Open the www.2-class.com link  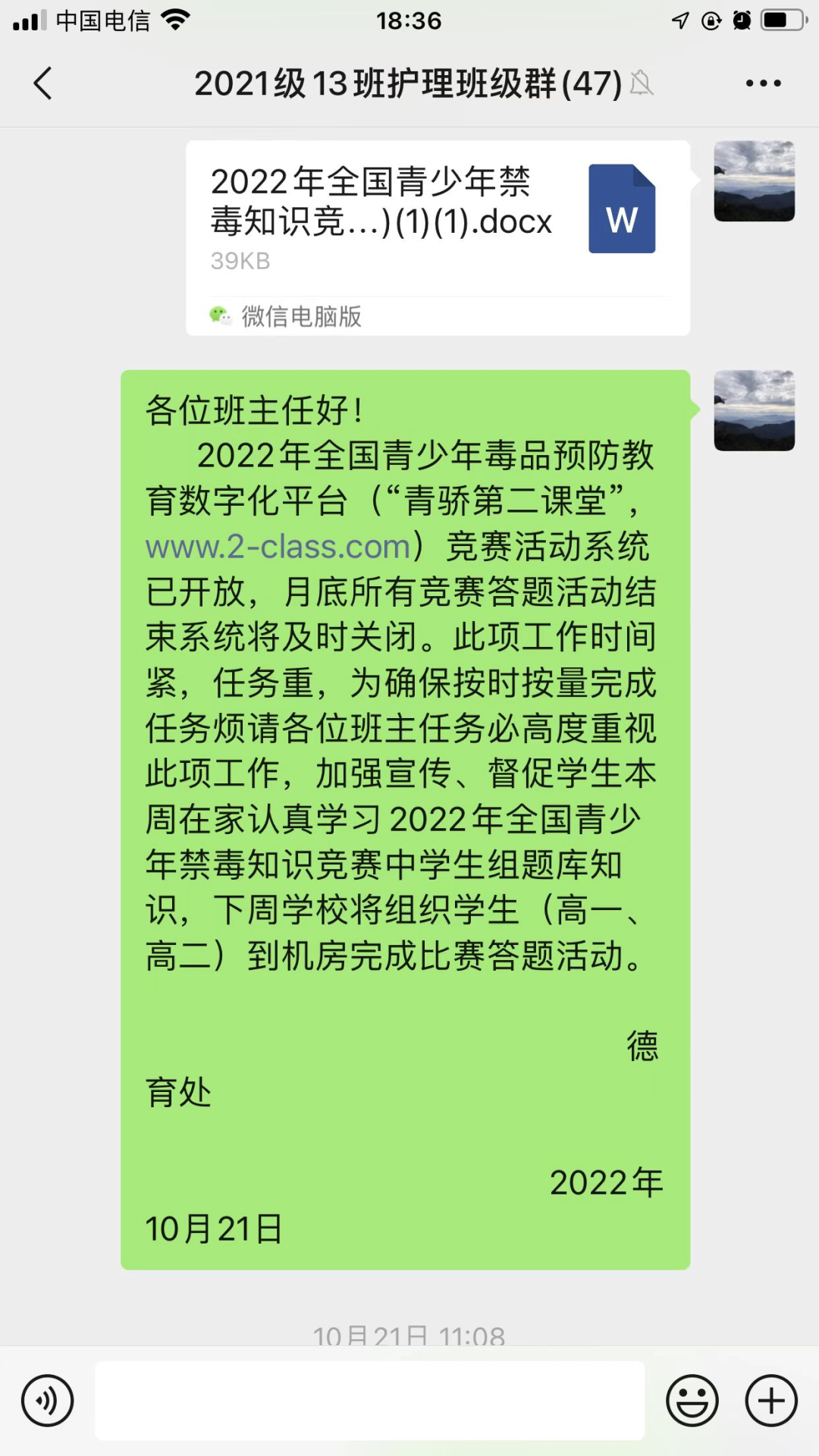point(278,547)
